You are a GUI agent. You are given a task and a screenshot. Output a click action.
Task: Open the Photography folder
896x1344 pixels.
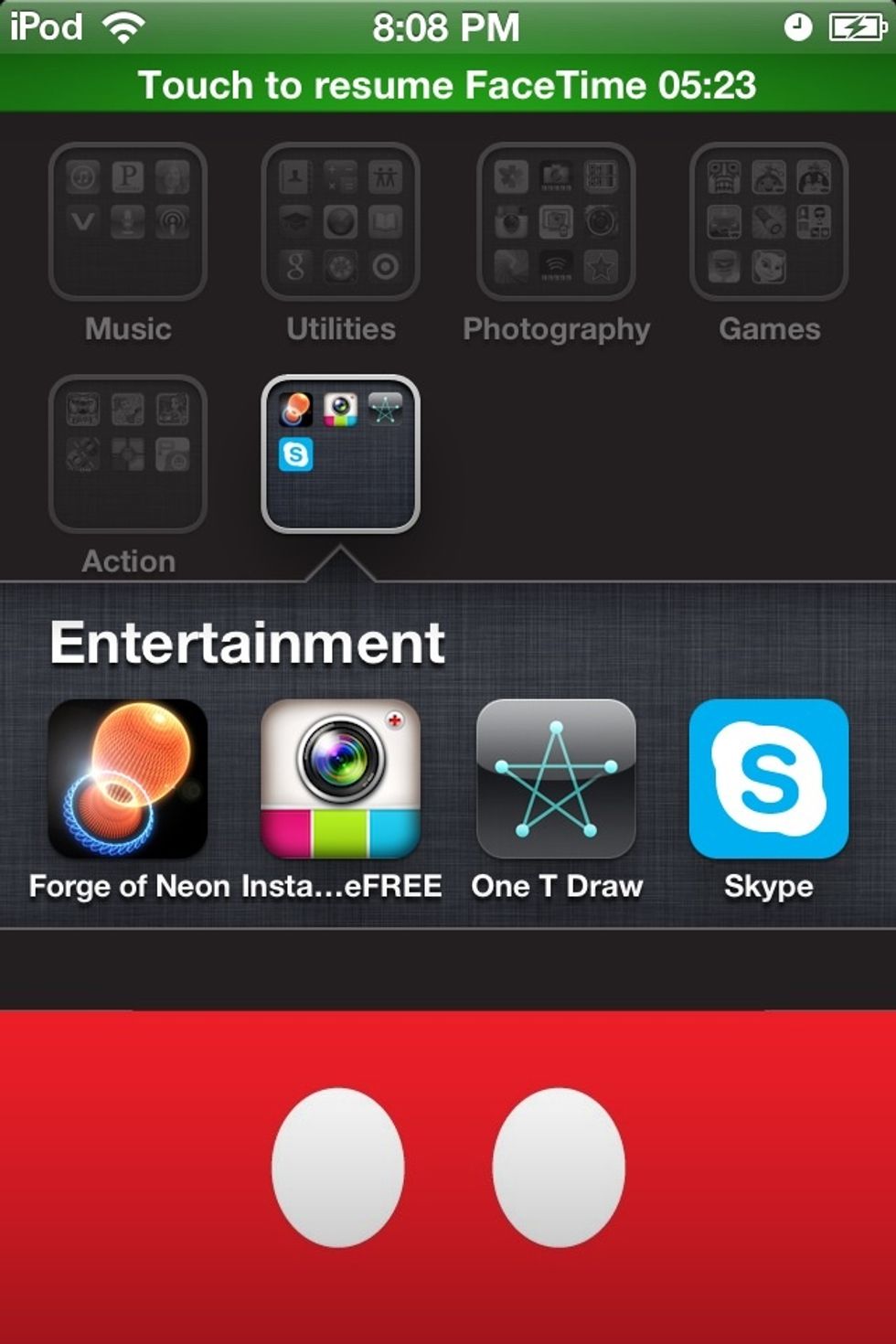(556, 222)
